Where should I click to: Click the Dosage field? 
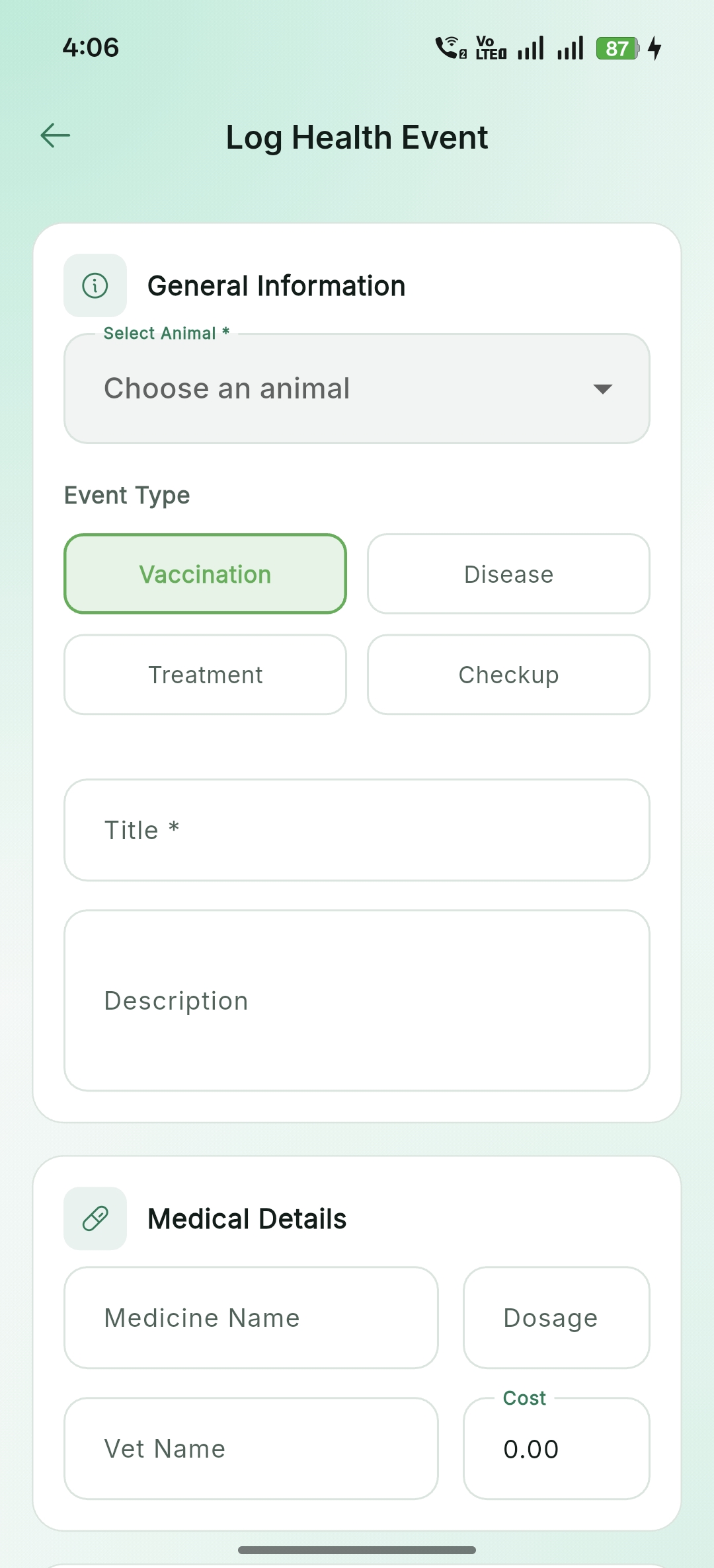point(557,1318)
